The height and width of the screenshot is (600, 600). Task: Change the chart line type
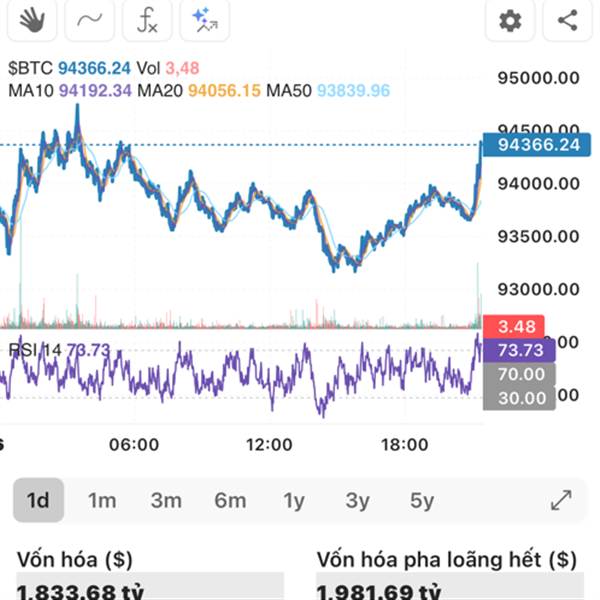tap(89, 20)
